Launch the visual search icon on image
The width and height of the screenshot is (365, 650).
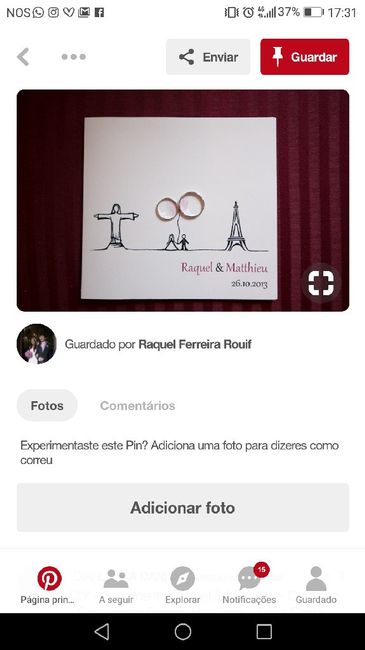pos(321,283)
